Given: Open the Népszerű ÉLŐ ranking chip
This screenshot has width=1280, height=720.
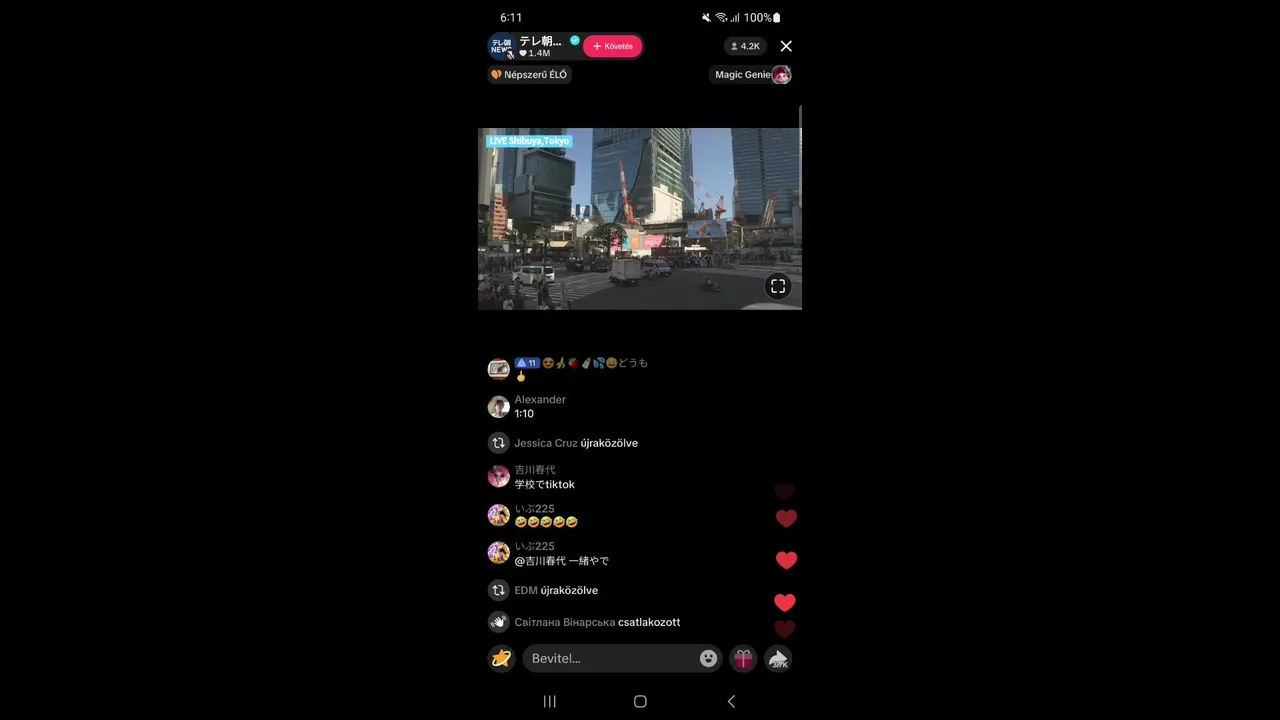Looking at the screenshot, I should [529, 75].
